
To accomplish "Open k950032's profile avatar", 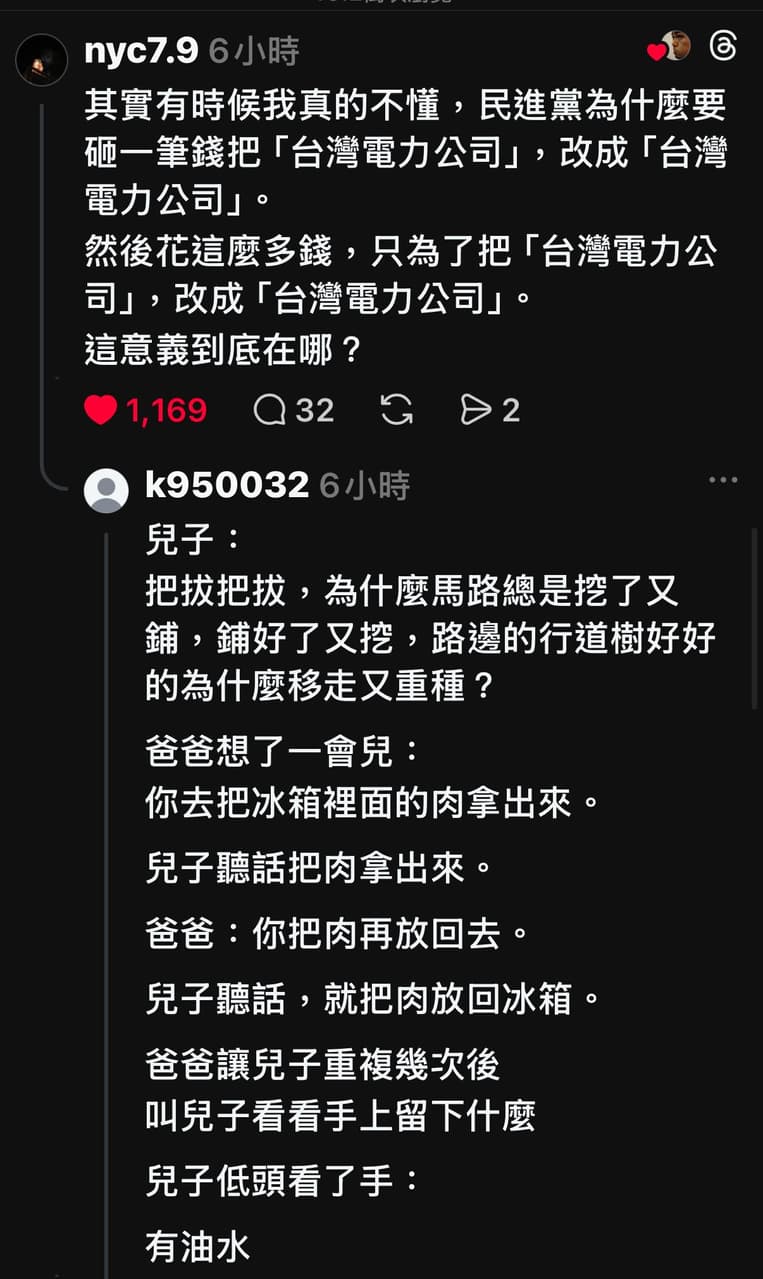I will pyautogui.click(x=106, y=490).
